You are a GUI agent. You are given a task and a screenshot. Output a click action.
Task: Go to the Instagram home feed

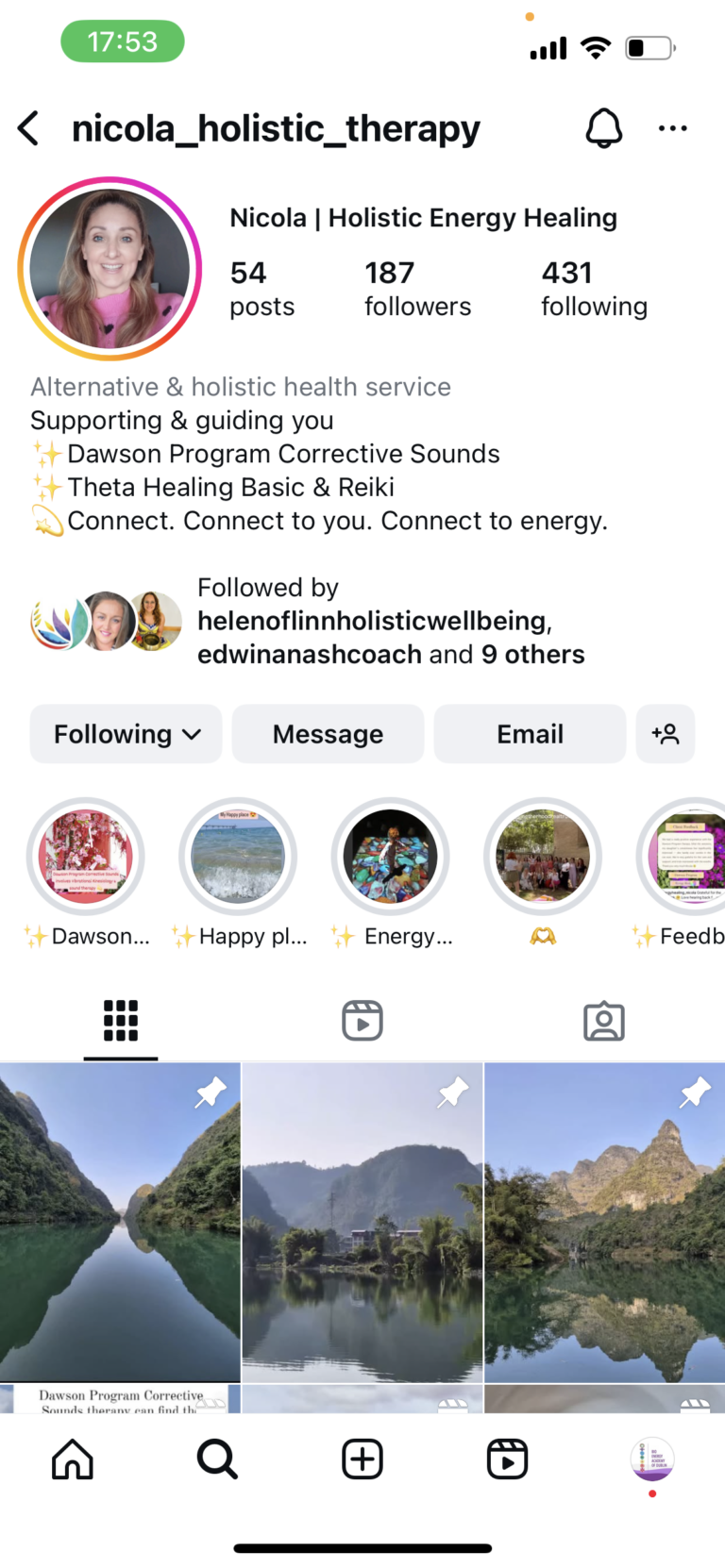click(73, 1460)
